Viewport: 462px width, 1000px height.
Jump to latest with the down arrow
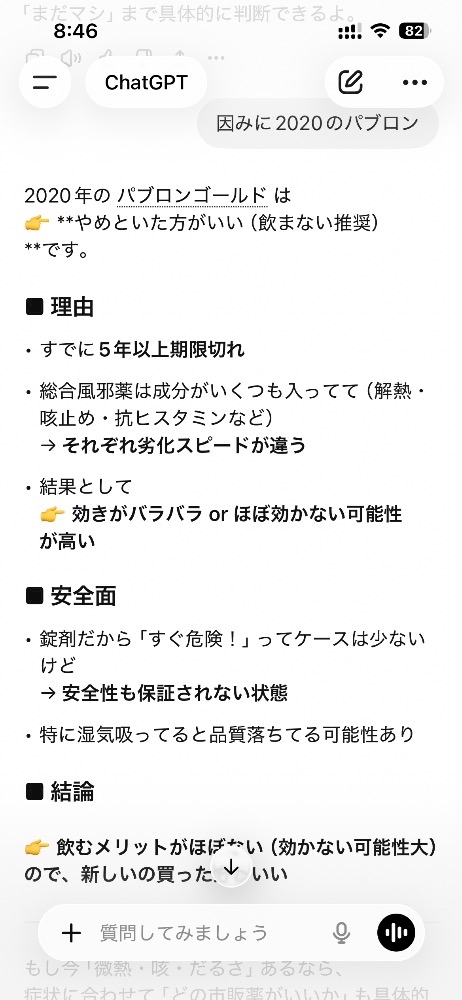tap(231, 867)
